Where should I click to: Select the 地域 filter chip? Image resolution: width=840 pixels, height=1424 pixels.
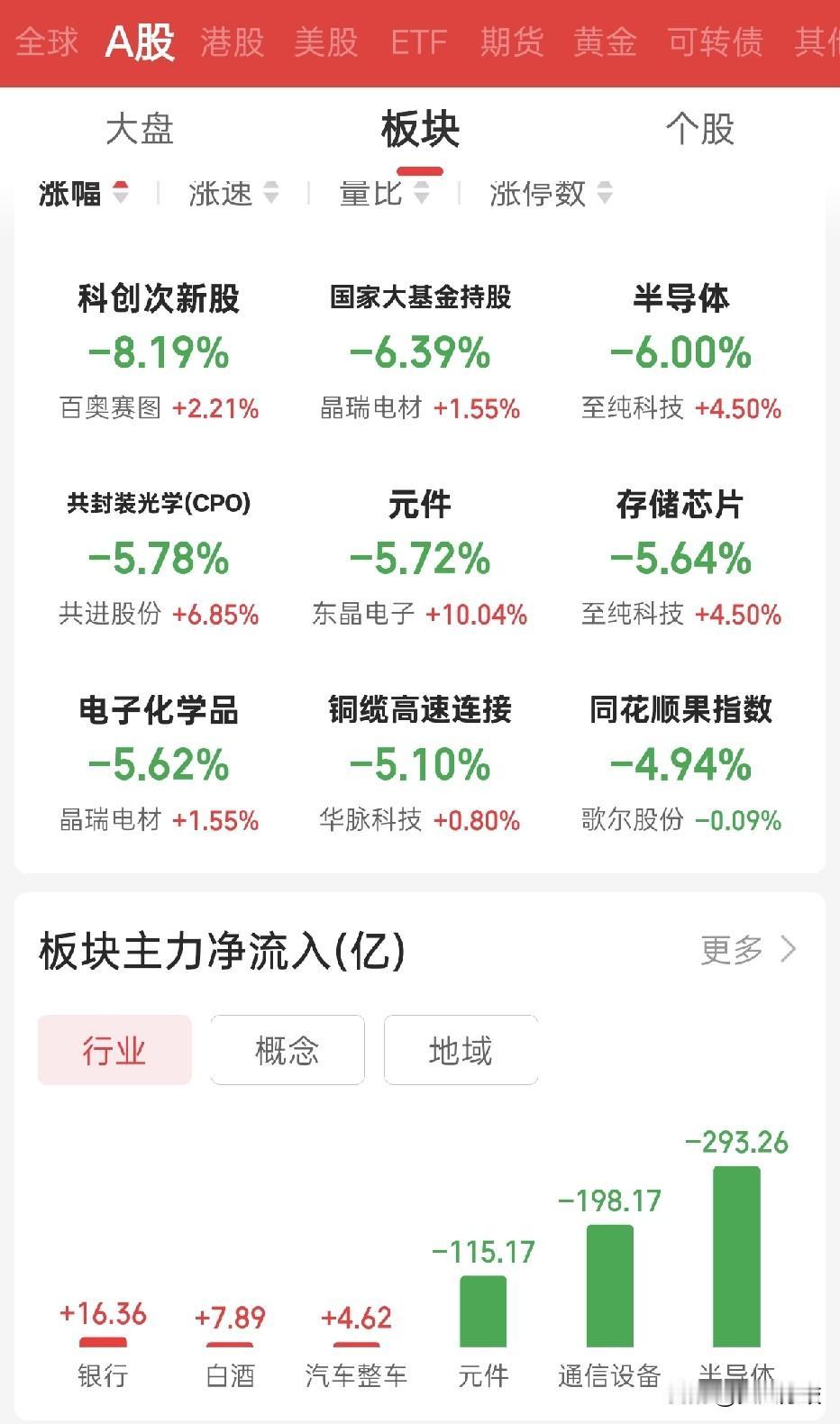pyautogui.click(x=461, y=1050)
